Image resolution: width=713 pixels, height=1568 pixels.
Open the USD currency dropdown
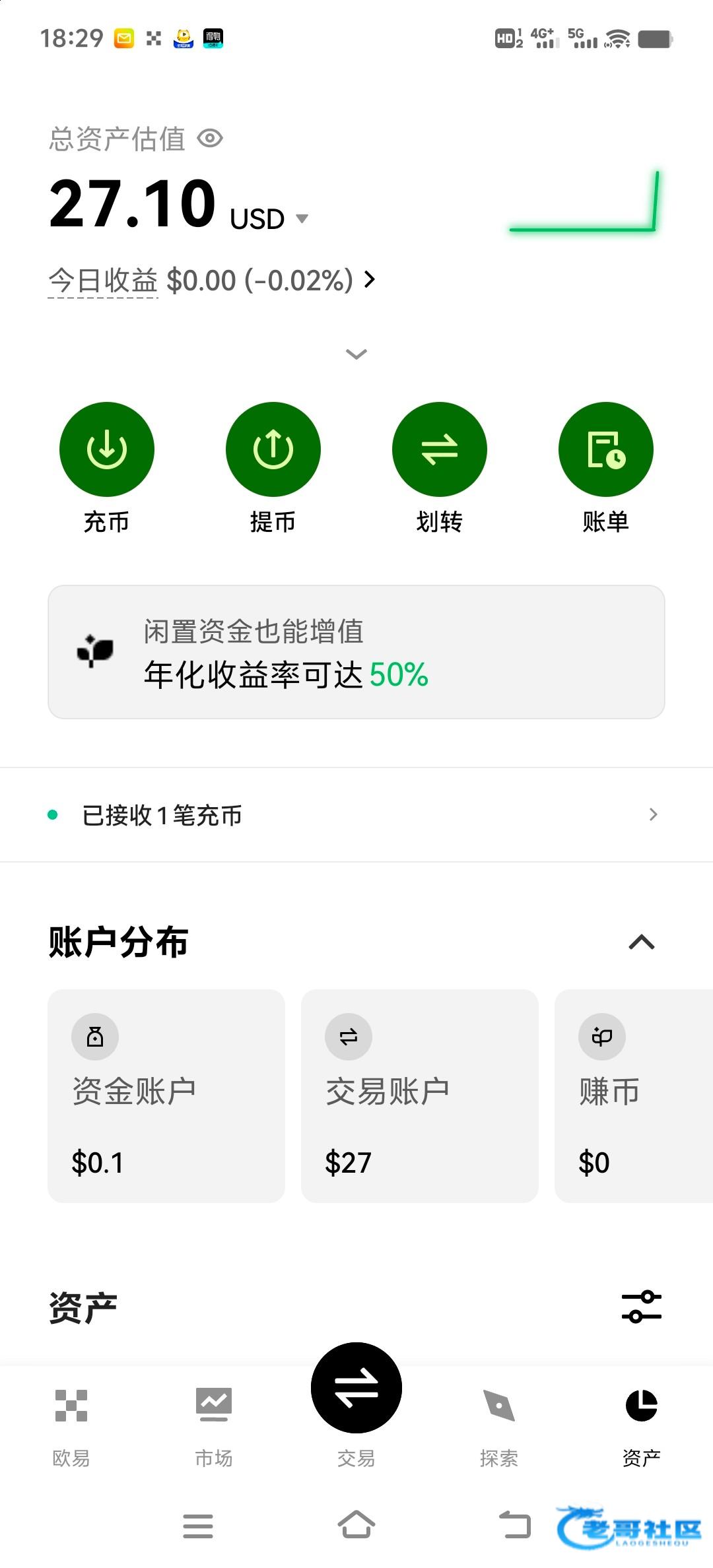[302, 218]
